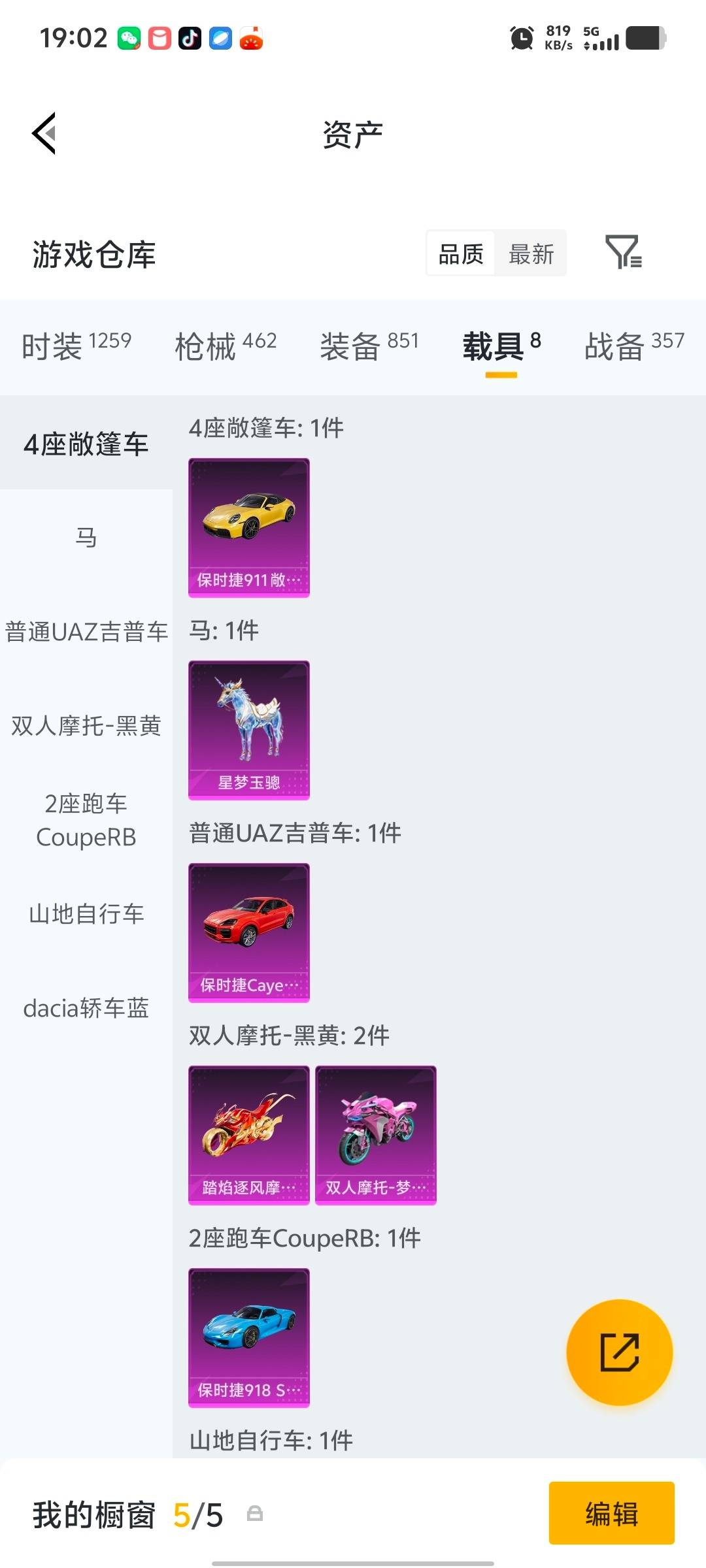Select 品质 sorting option

pos(460,253)
